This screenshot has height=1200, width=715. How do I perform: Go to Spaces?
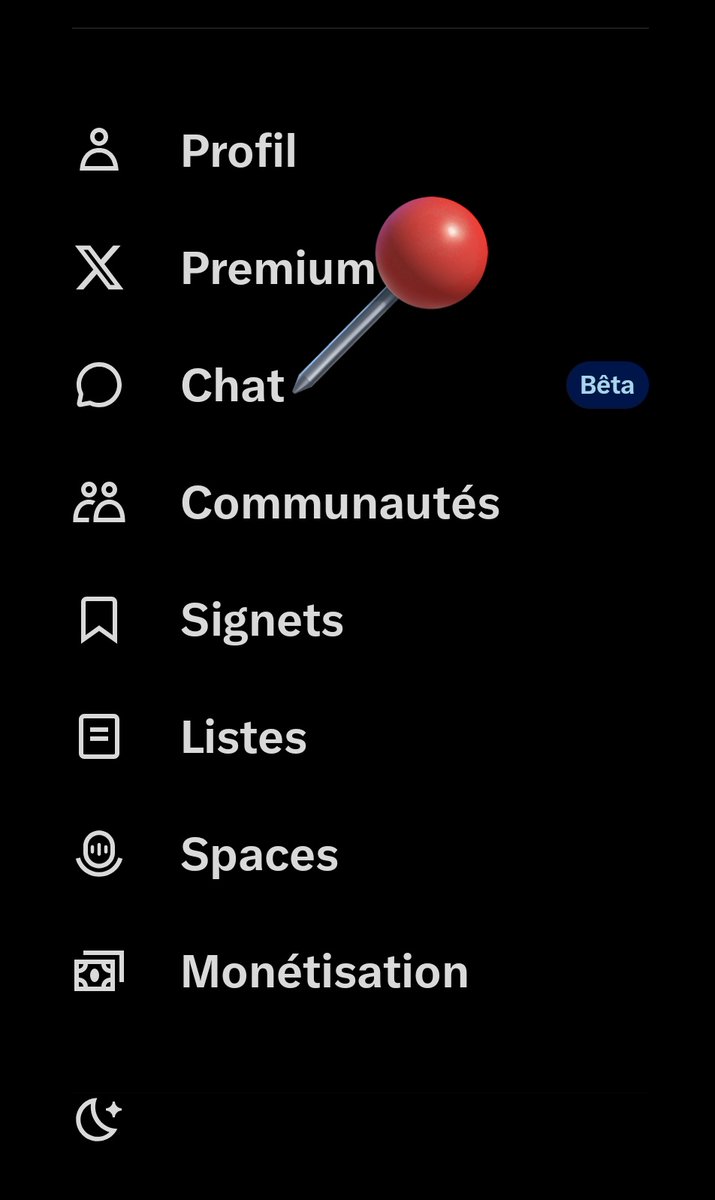pos(360,854)
